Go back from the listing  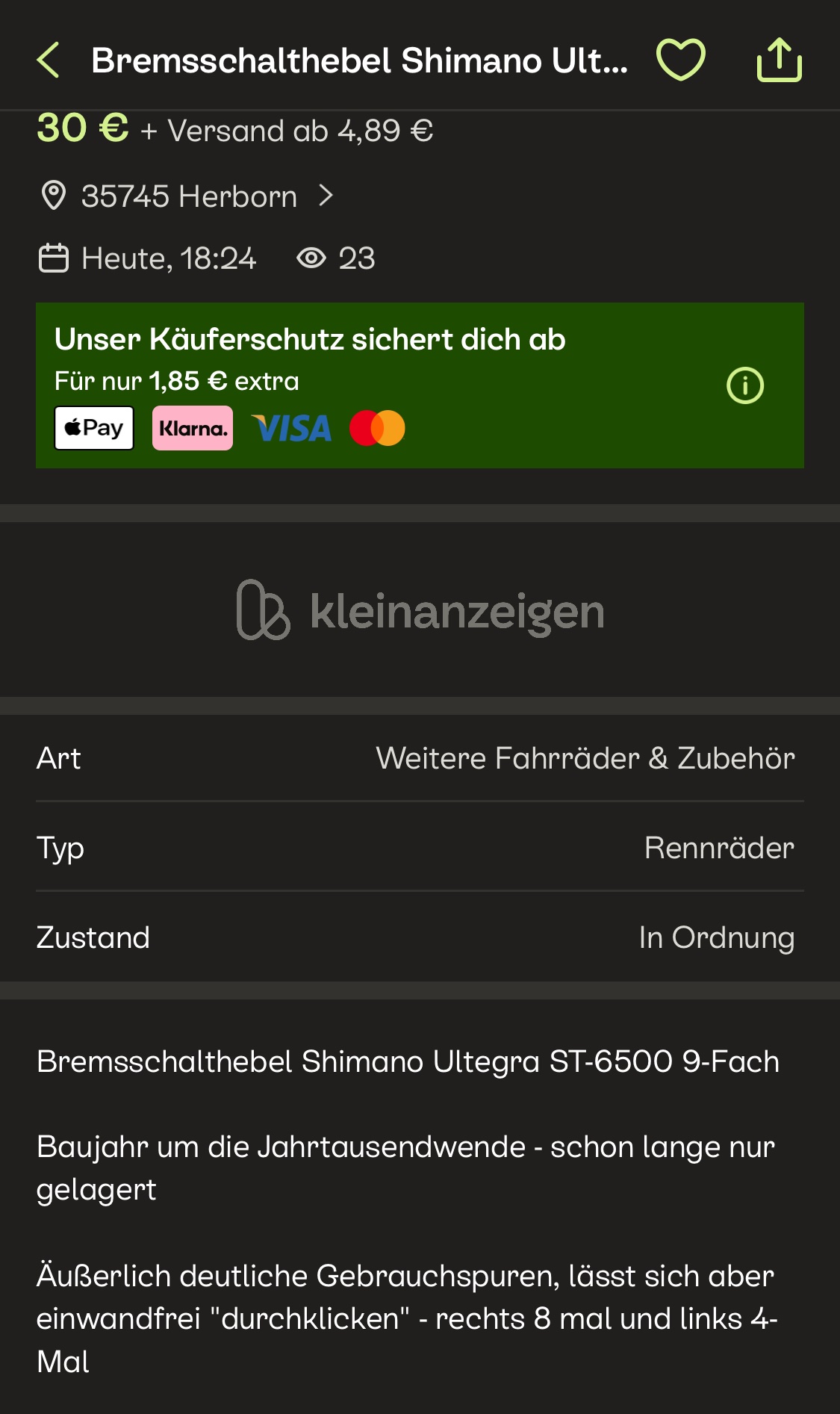49,60
